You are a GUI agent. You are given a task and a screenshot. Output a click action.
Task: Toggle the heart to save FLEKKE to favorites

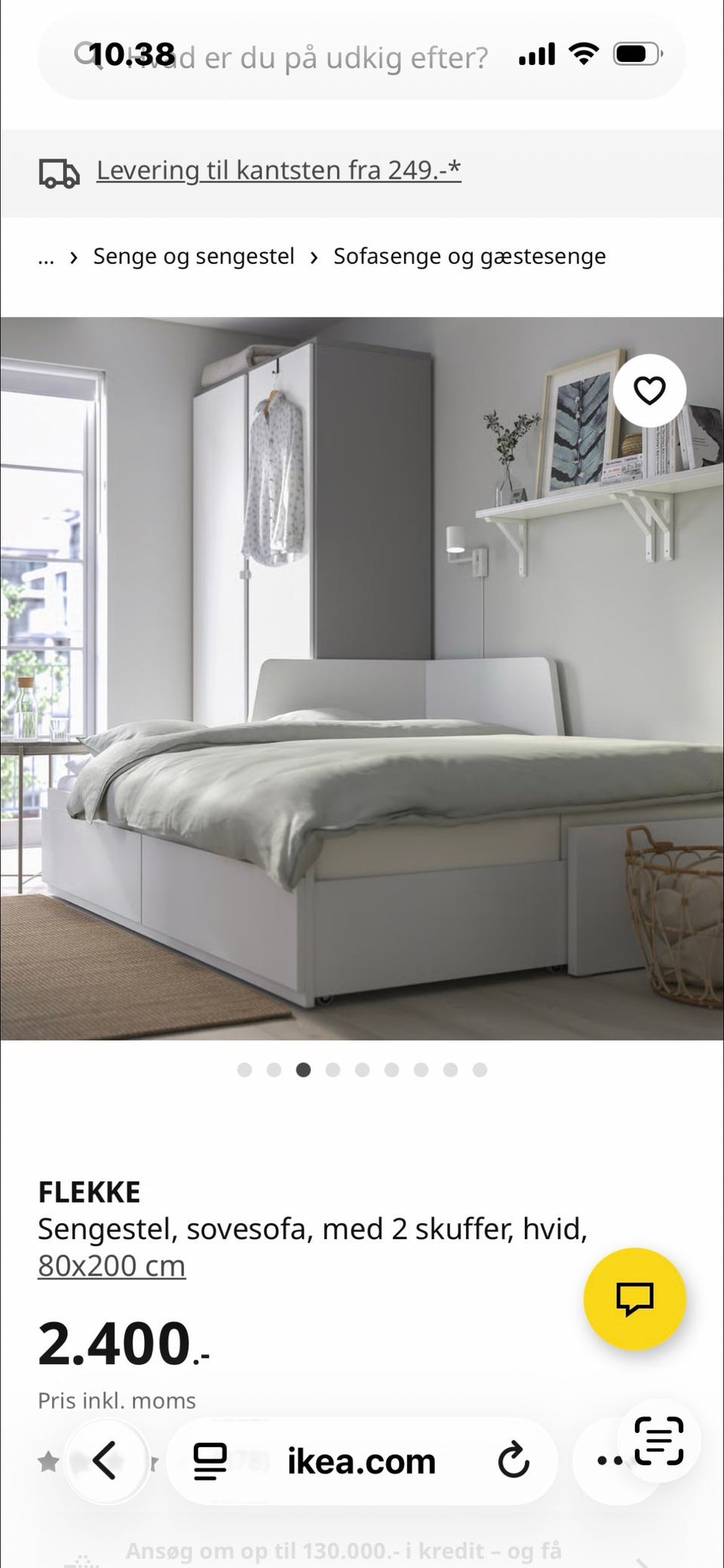[650, 389]
